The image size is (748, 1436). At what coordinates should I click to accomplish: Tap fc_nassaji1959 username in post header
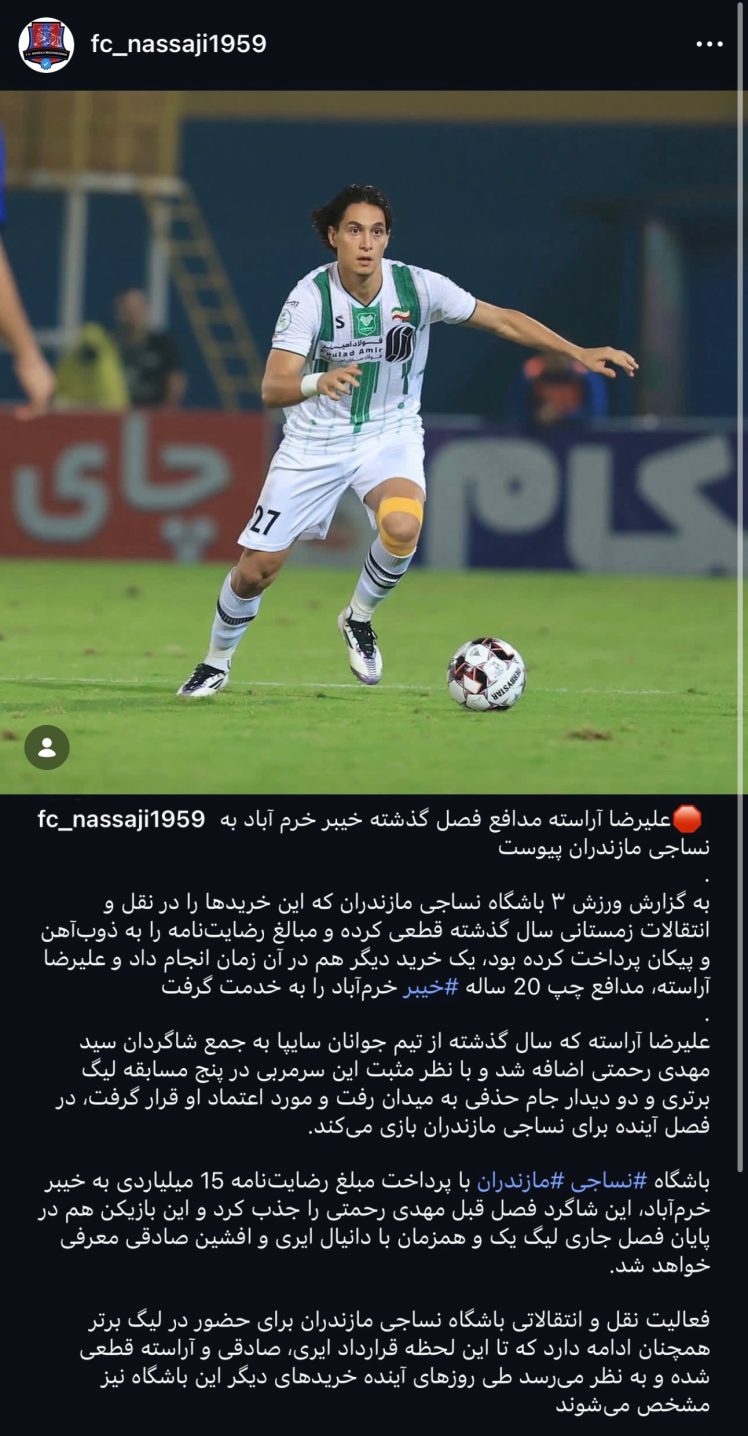coord(178,44)
